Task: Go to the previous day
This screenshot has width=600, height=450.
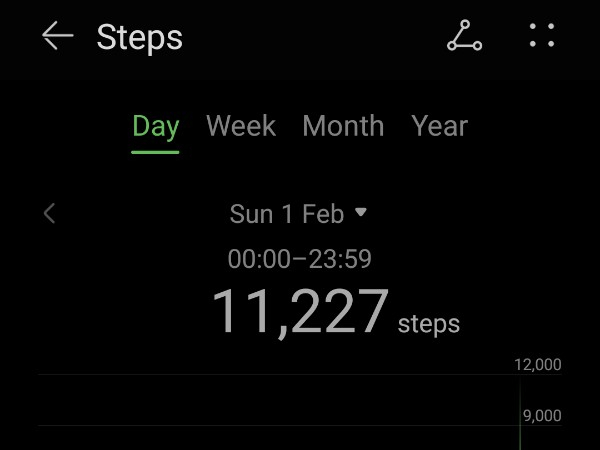Action: tap(50, 213)
